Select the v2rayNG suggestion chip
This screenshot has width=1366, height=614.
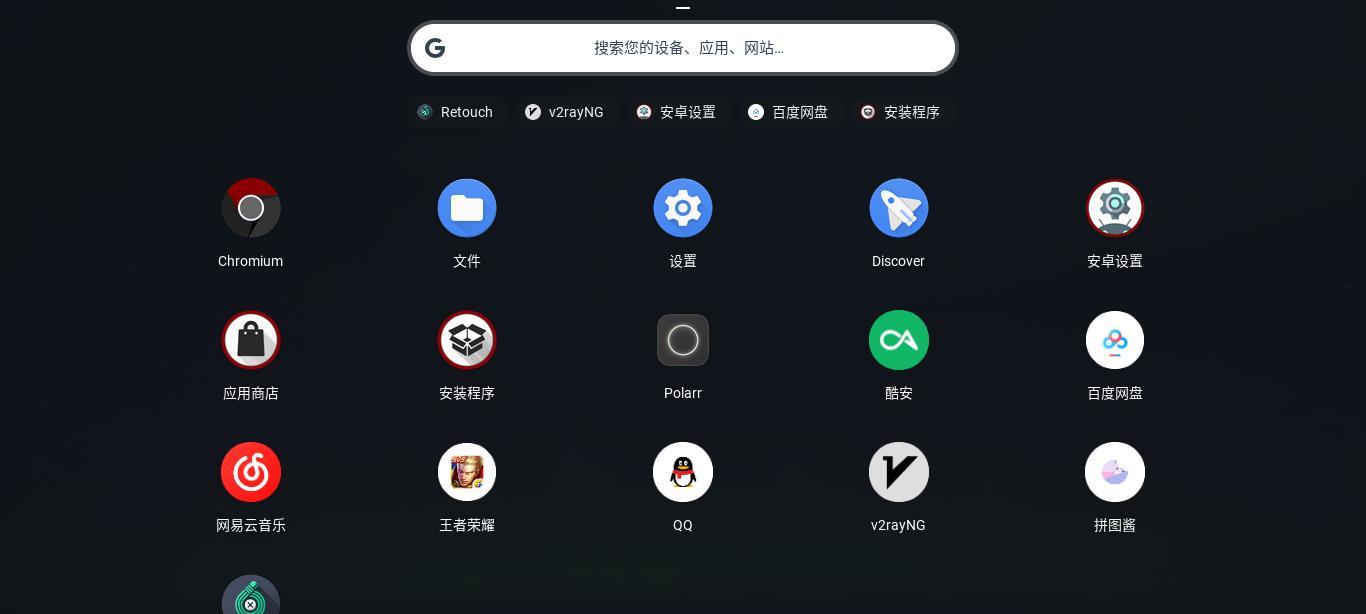click(x=565, y=112)
